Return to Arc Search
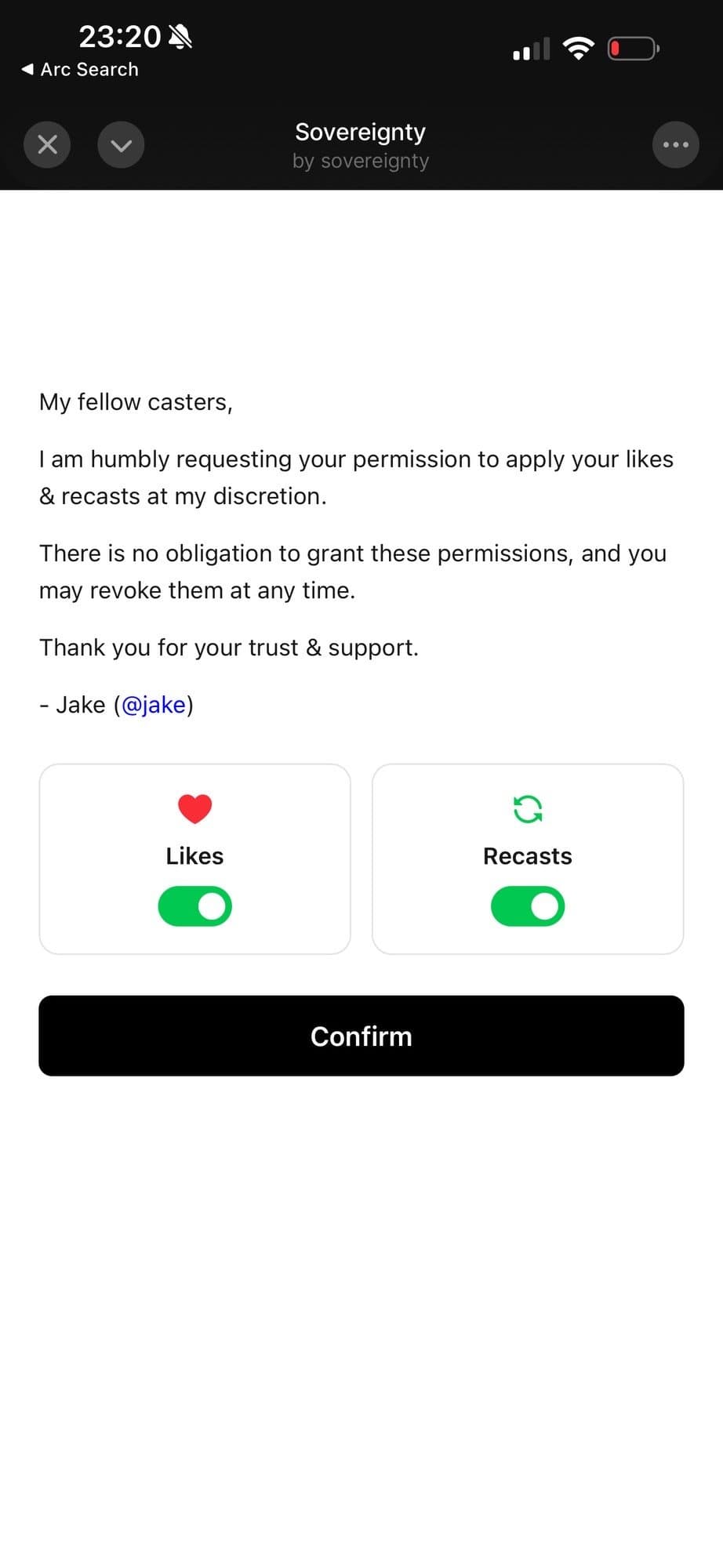This screenshot has width=723, height=1568. tap(80, 70)
